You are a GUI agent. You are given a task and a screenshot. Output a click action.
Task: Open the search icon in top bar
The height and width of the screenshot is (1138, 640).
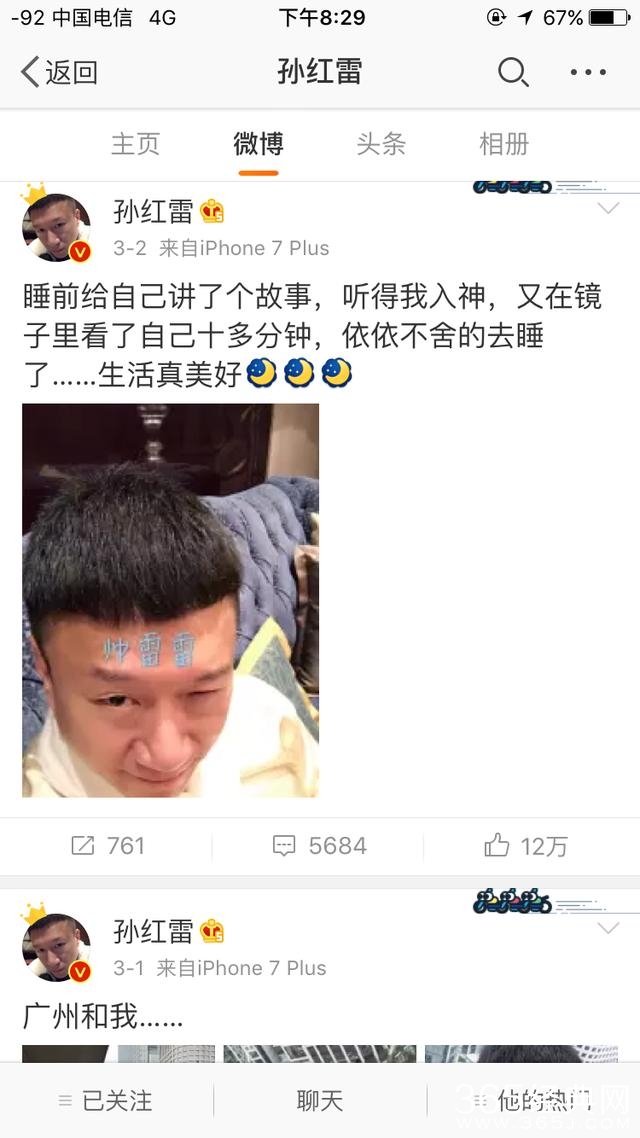[513, 72]
